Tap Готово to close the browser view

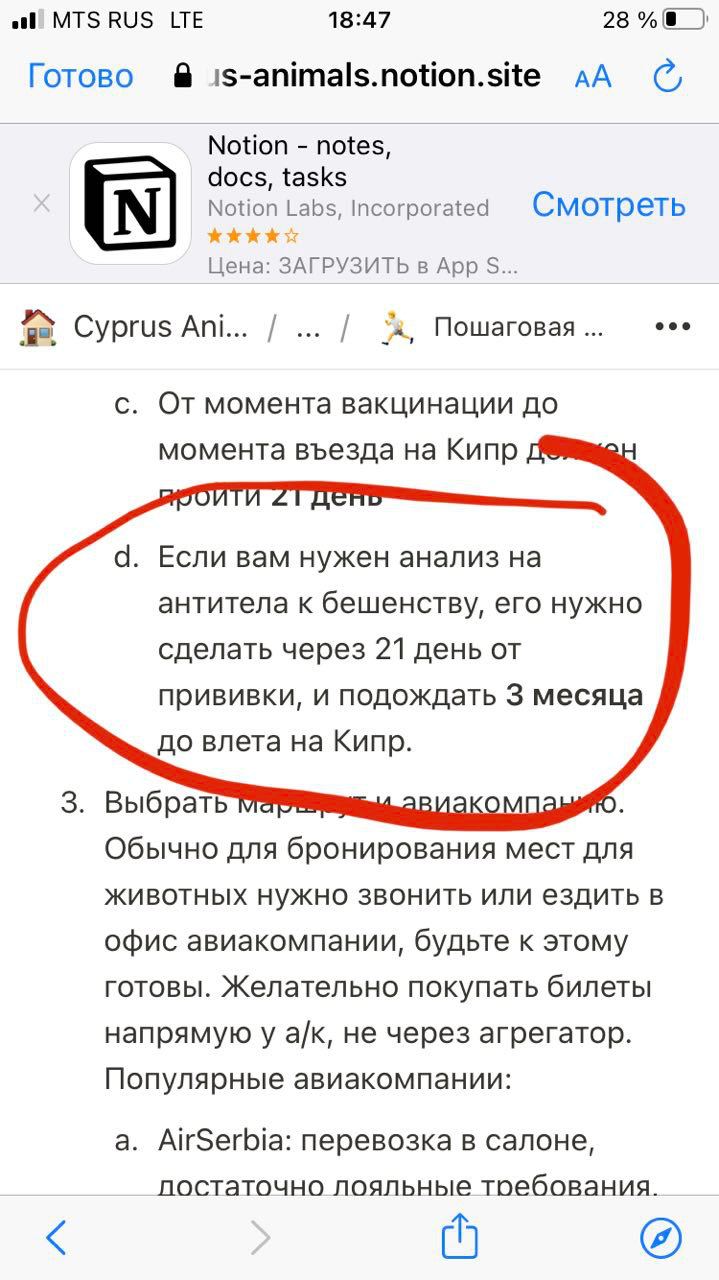click(x=80, y=76)
